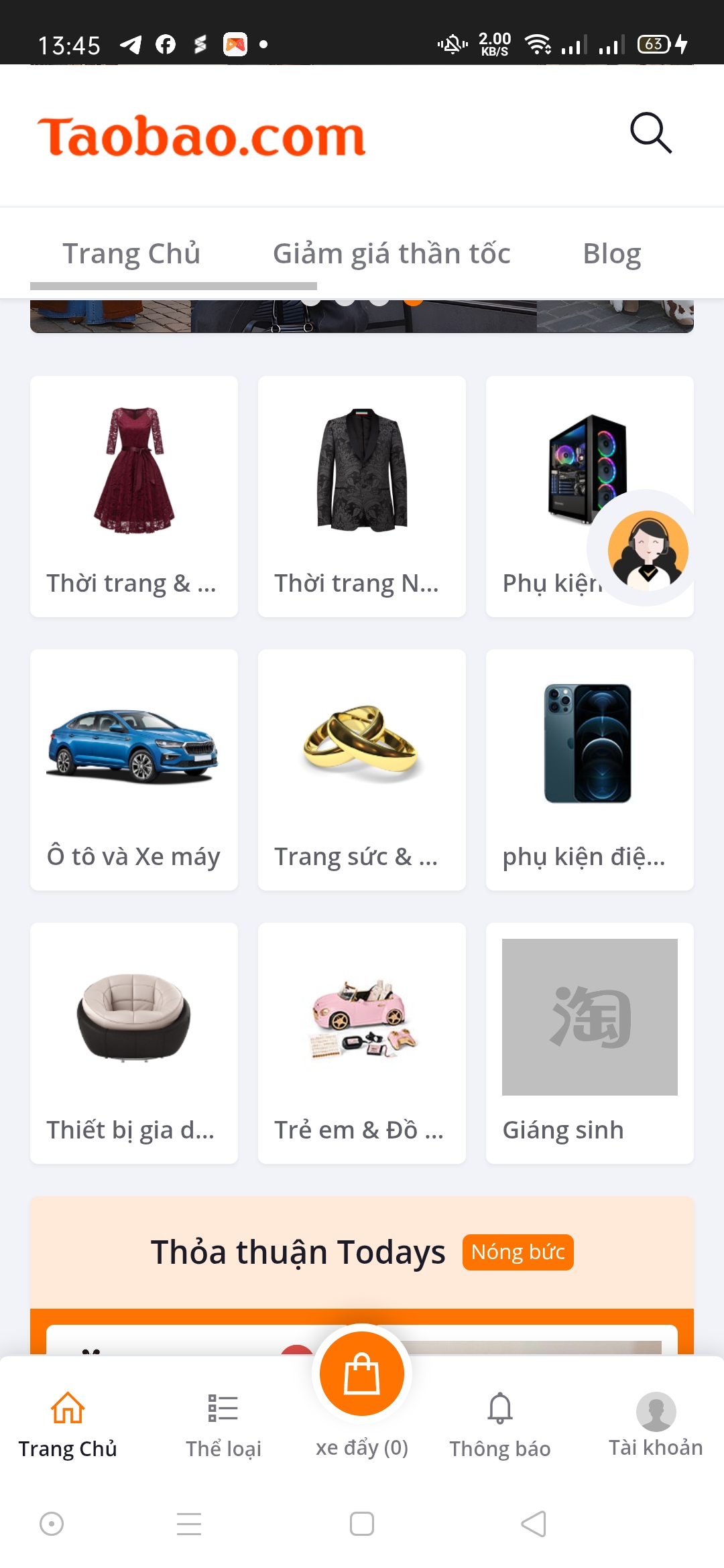Switch to the Giảm giá thần tốc tab
Screen dimensions: 724x1568
(391, 254)
